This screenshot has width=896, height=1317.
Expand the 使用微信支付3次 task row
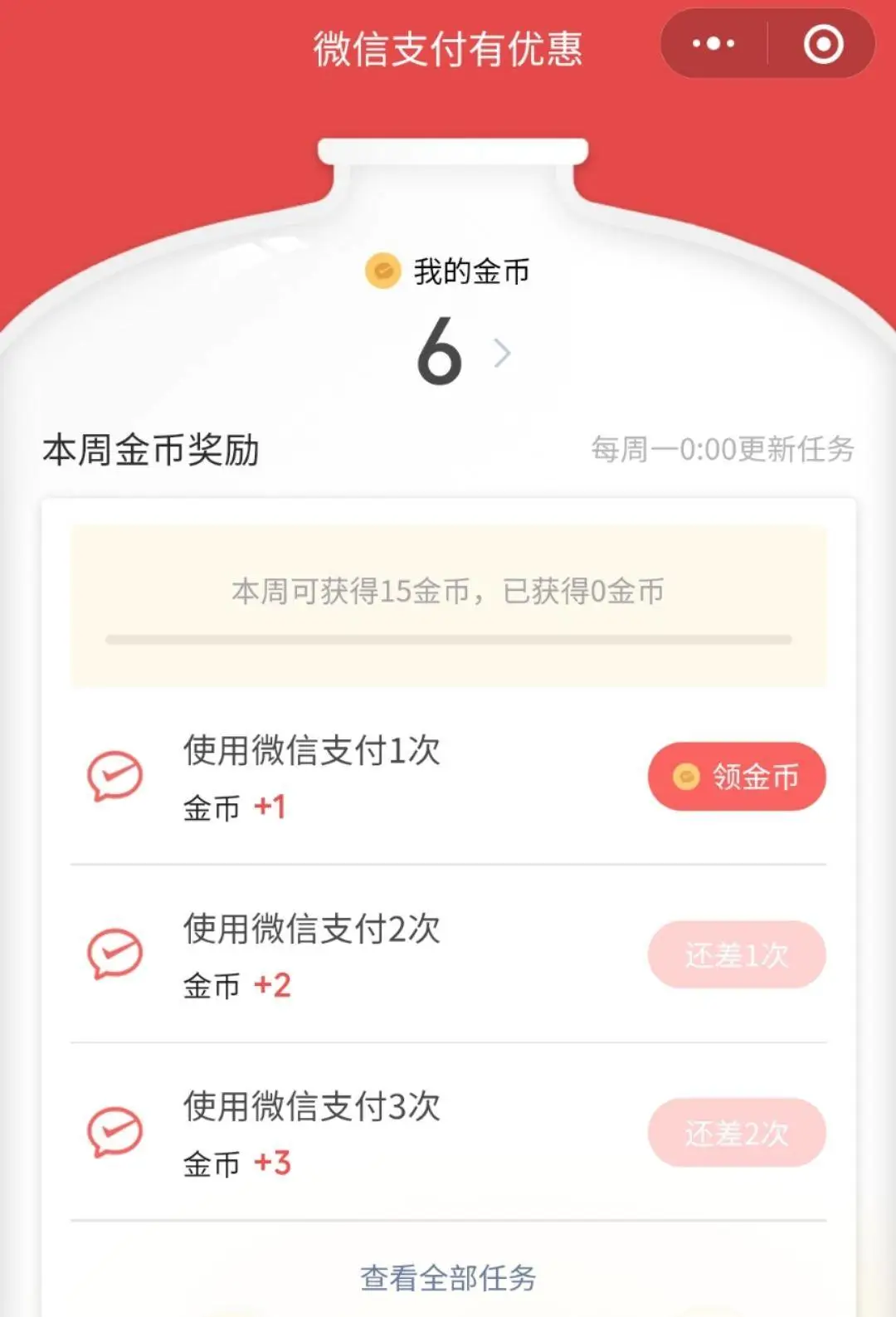coord(311,1106)
